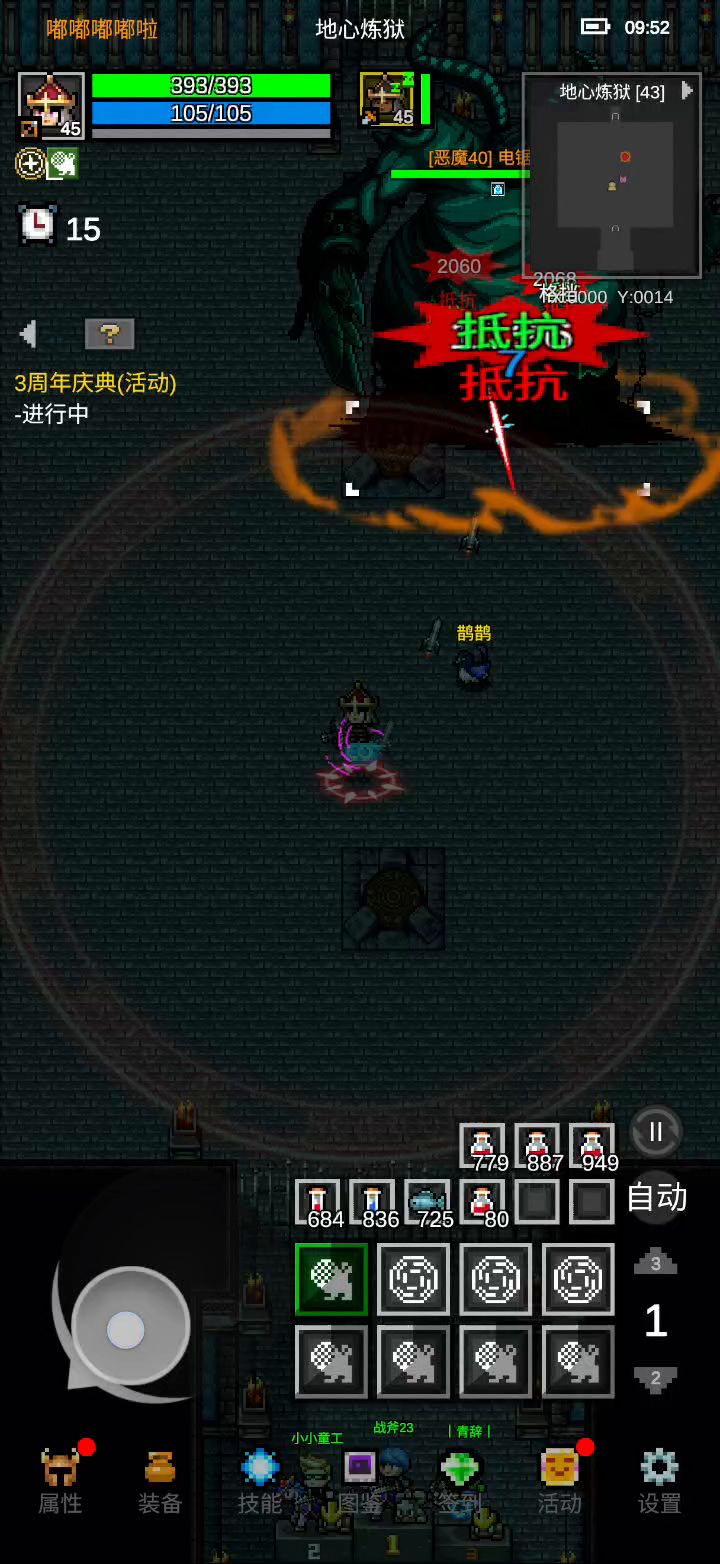Use the item with count 684
The width and height of the screenshot is (720, 1564).
pos(318,1201)
